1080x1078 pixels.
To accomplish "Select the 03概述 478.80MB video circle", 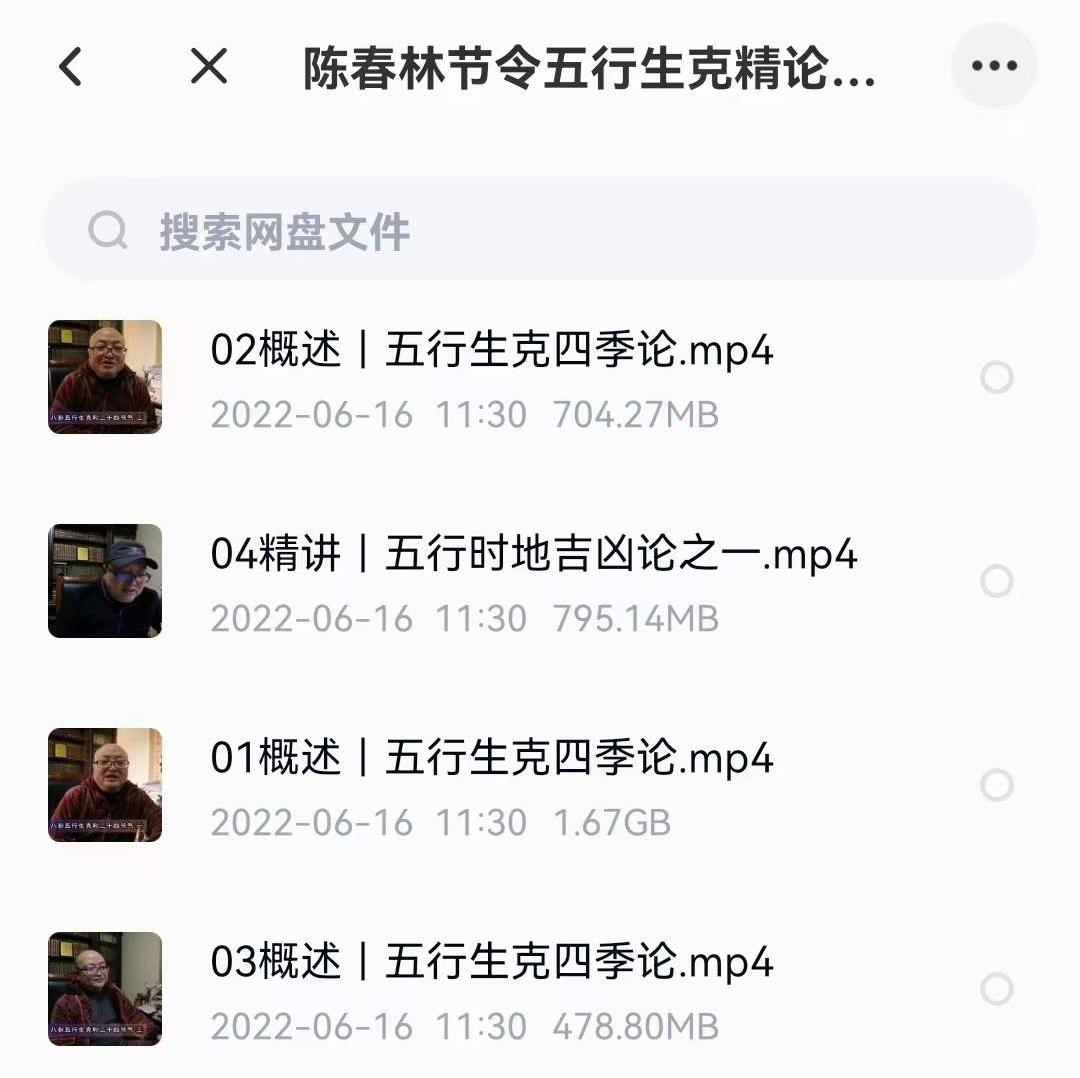I will click(x=996, y=990).
